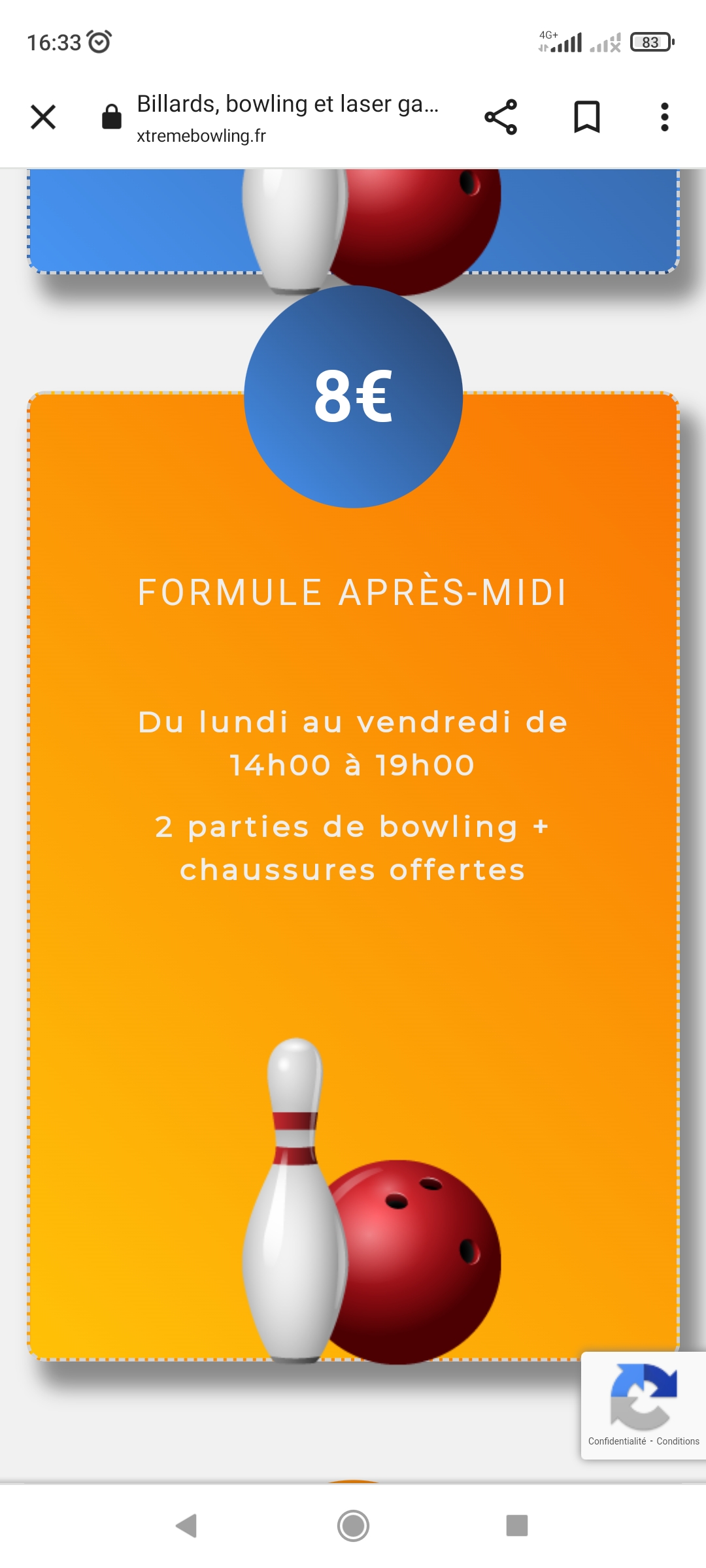706x1568 pixels.
Task: Share the xtremebowling.fr page
Action: pyautogui.click(x=501, y=118)
